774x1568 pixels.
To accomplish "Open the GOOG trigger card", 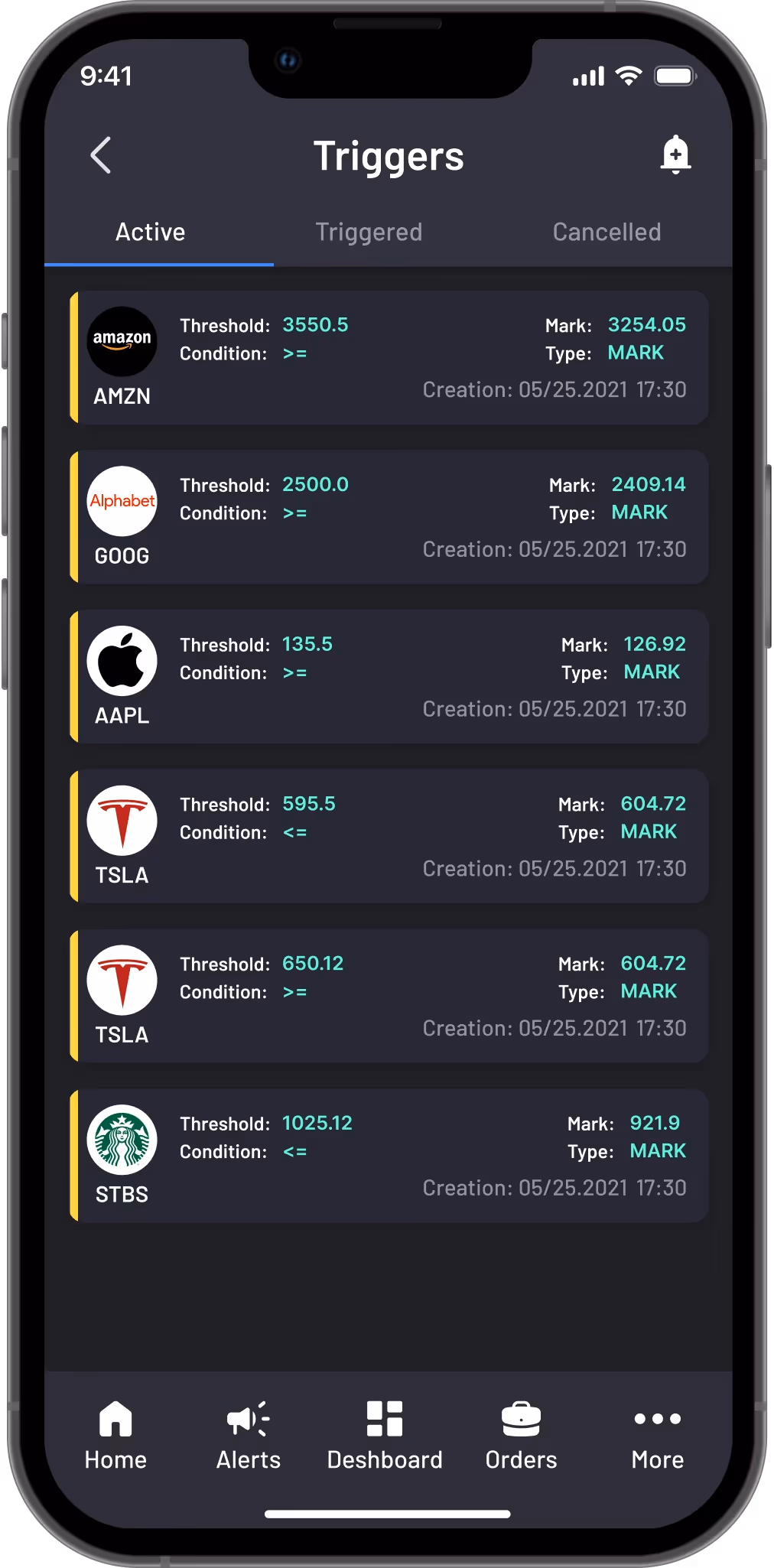I will 389,518.
